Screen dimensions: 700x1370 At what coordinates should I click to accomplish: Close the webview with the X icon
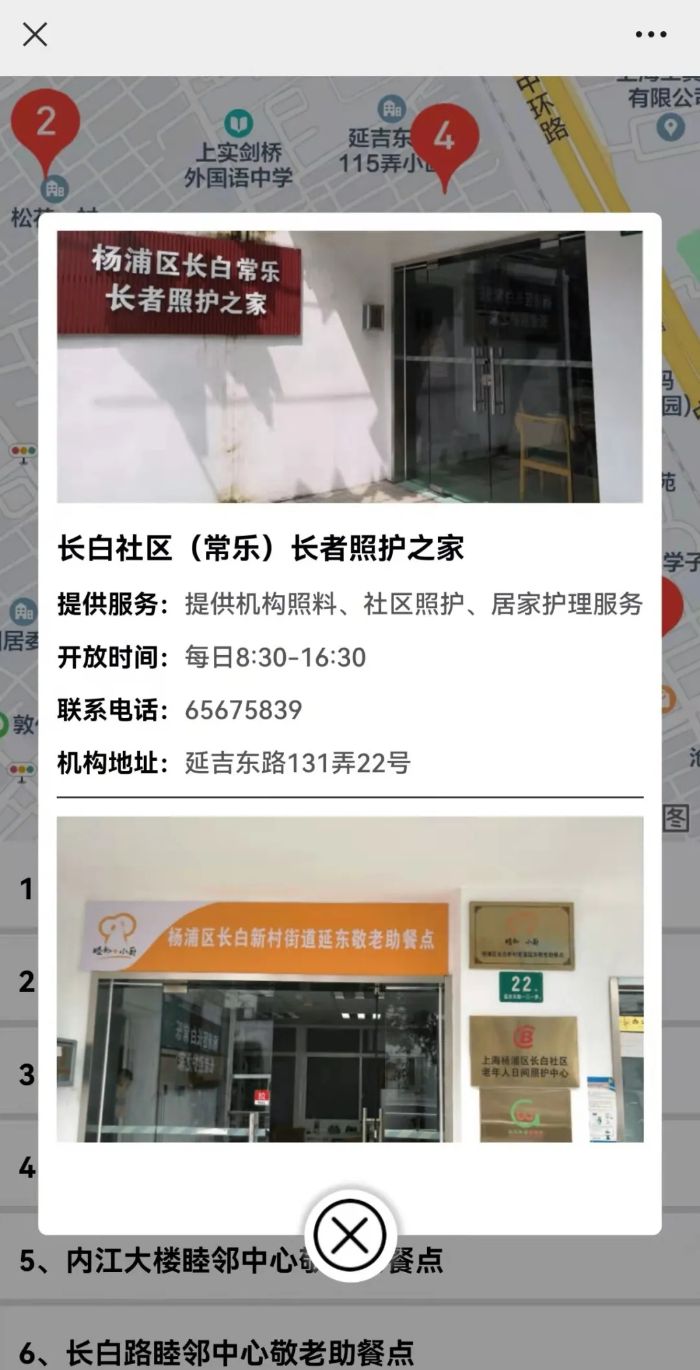point(35,34)
